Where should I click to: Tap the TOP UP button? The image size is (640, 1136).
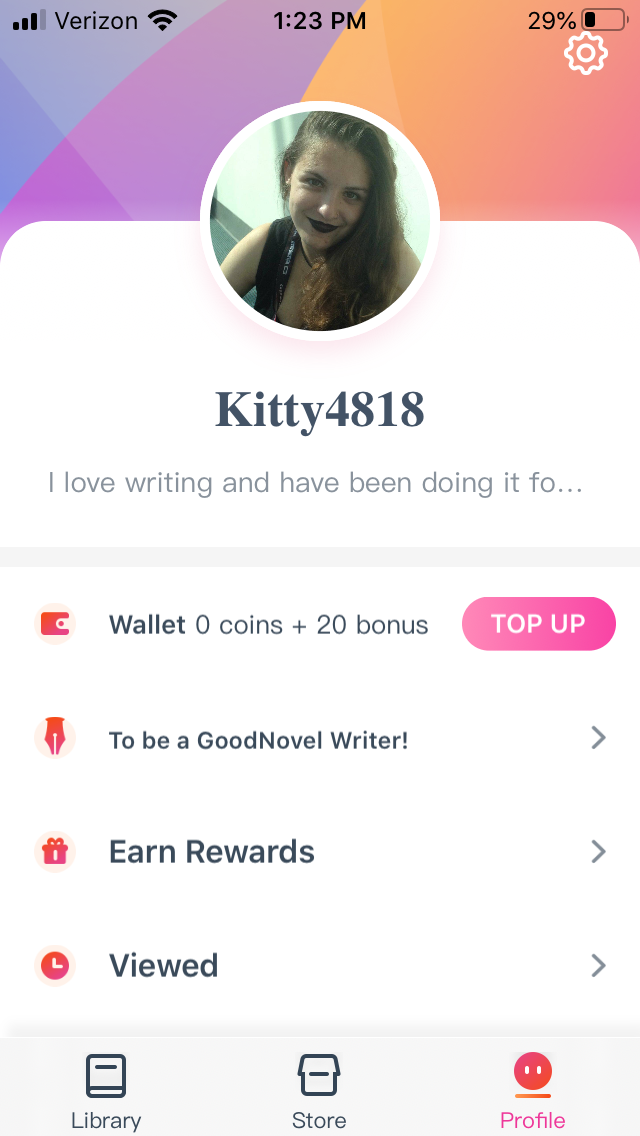click(538, 624)
